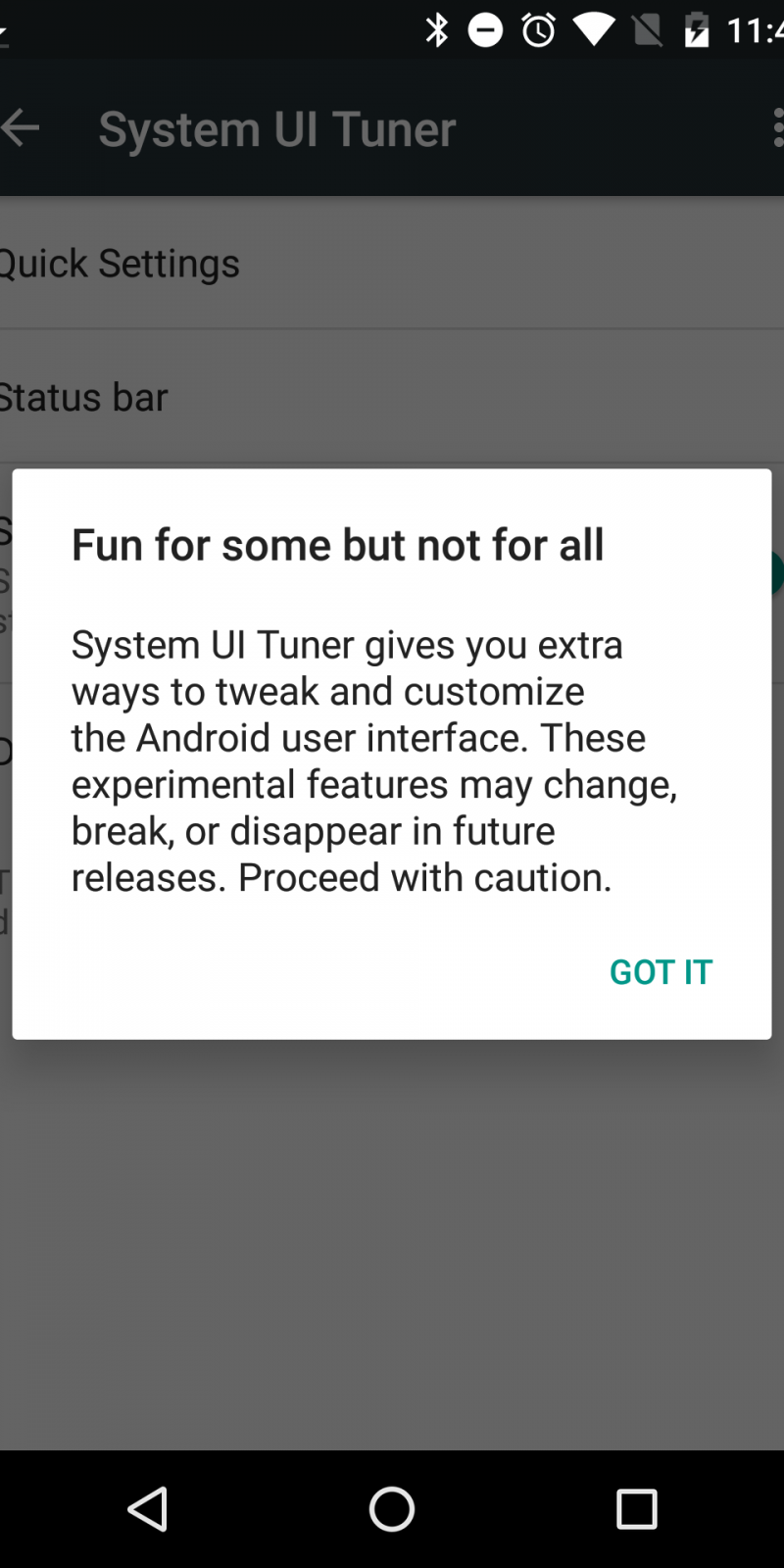Open Status bar settings
784x1568 pixels.
pos(84,397)
